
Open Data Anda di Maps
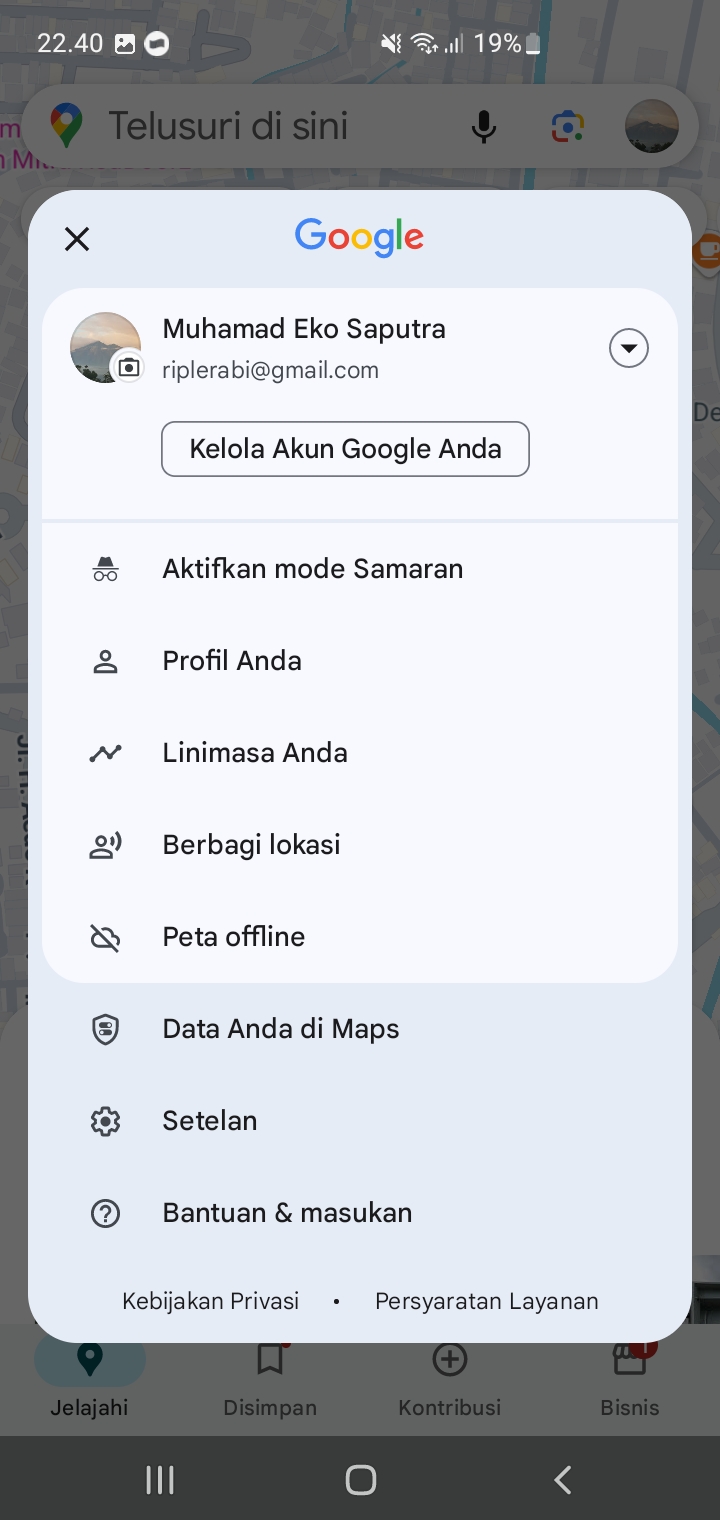click(360, 1029)
